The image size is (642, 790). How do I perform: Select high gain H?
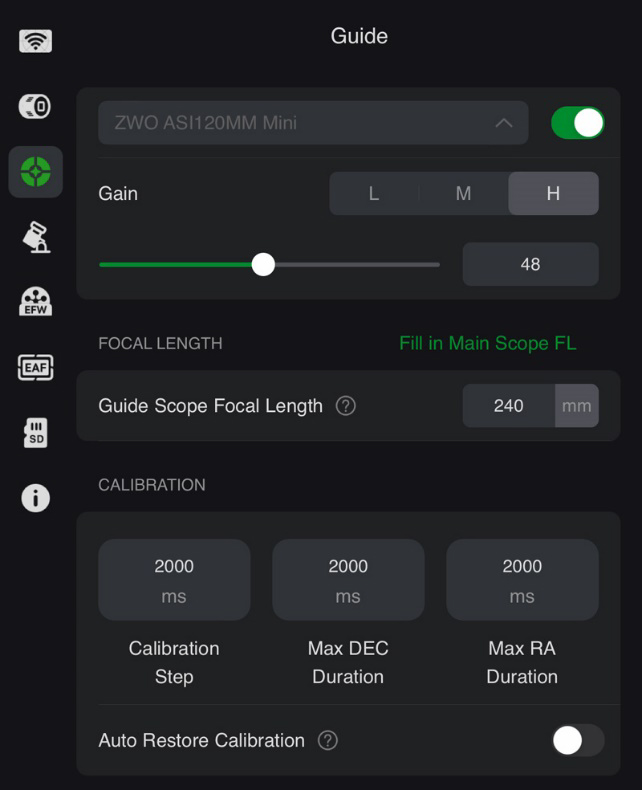click(553, 194)
